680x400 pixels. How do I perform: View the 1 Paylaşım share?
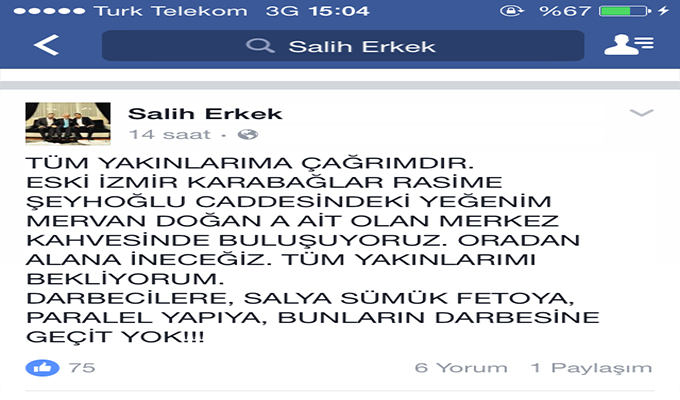pos(591,368)
